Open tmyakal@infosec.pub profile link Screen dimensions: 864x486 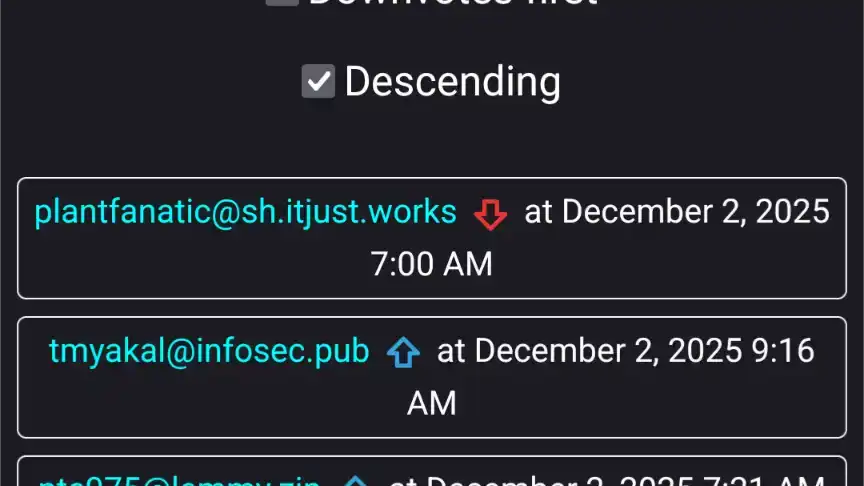(209, 351)
